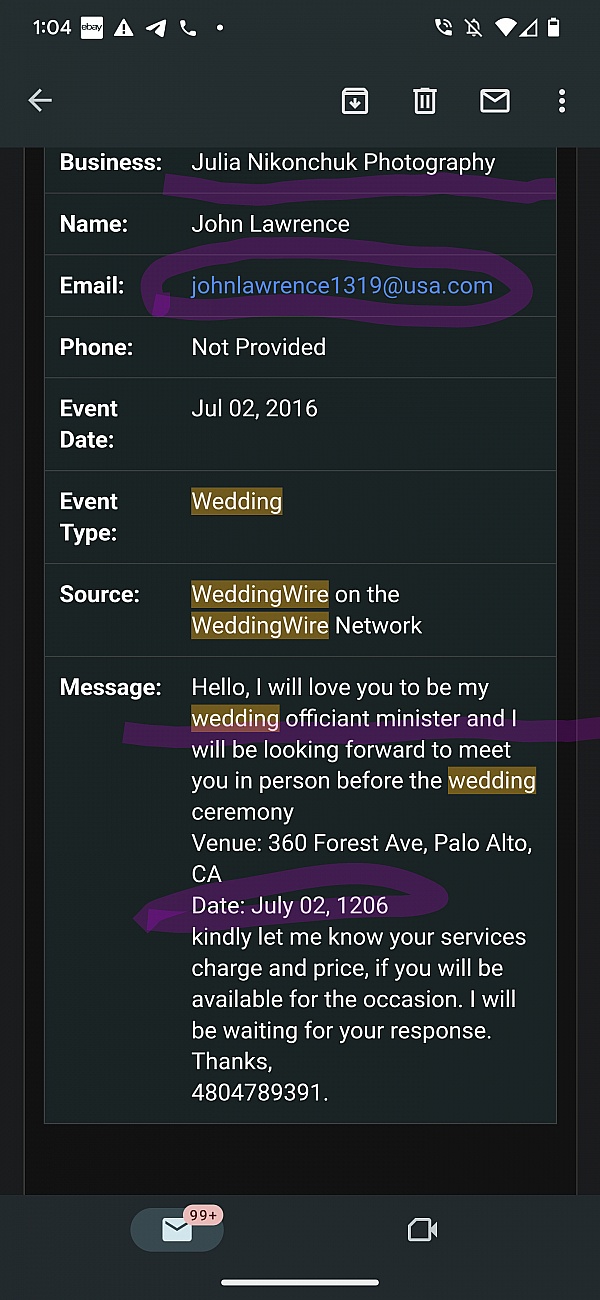Open the overflow menu
This screenshot has width=600, height=1300.
click(x=562, y=100)
